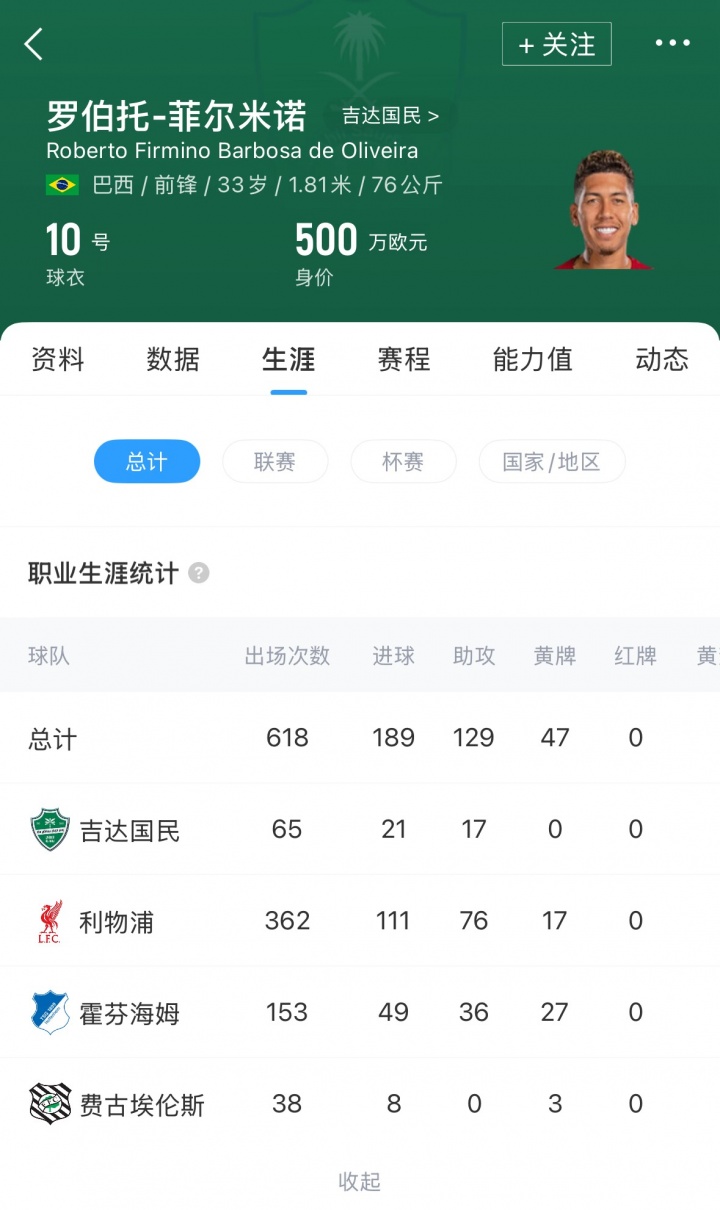
Task: Filter career stats by 联赛
Action: pyautogui.click(x=275, y=462)
